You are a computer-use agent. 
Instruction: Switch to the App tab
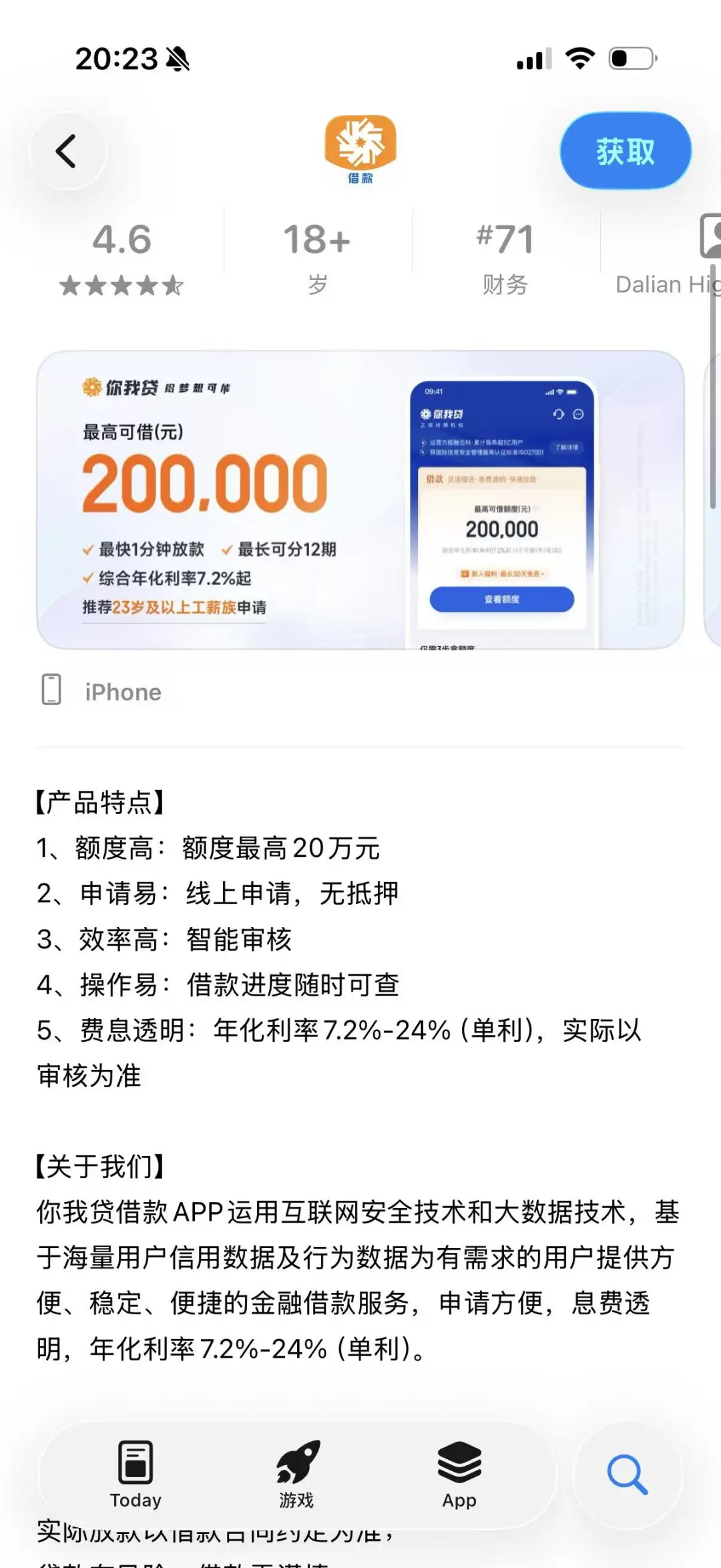click(x=459, y=1475)
